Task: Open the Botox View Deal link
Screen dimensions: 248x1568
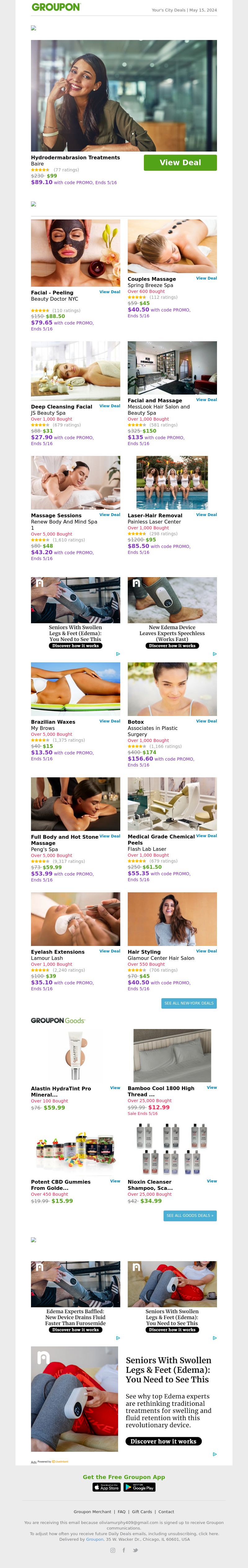Action: pyautogui.click(x=206, y=721)
